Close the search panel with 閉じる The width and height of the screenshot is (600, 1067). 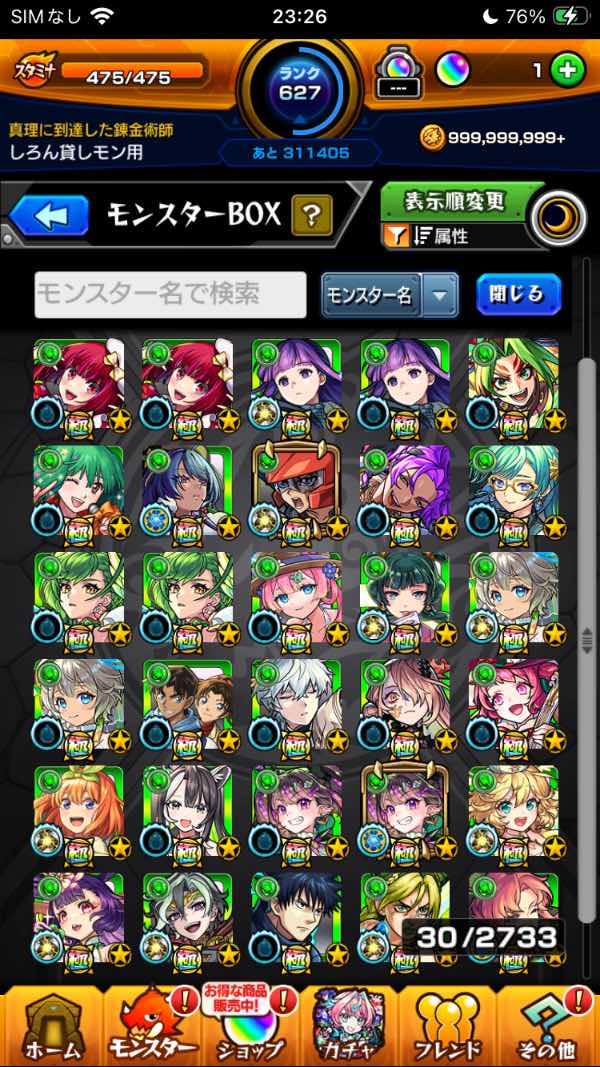pos(518,294)
